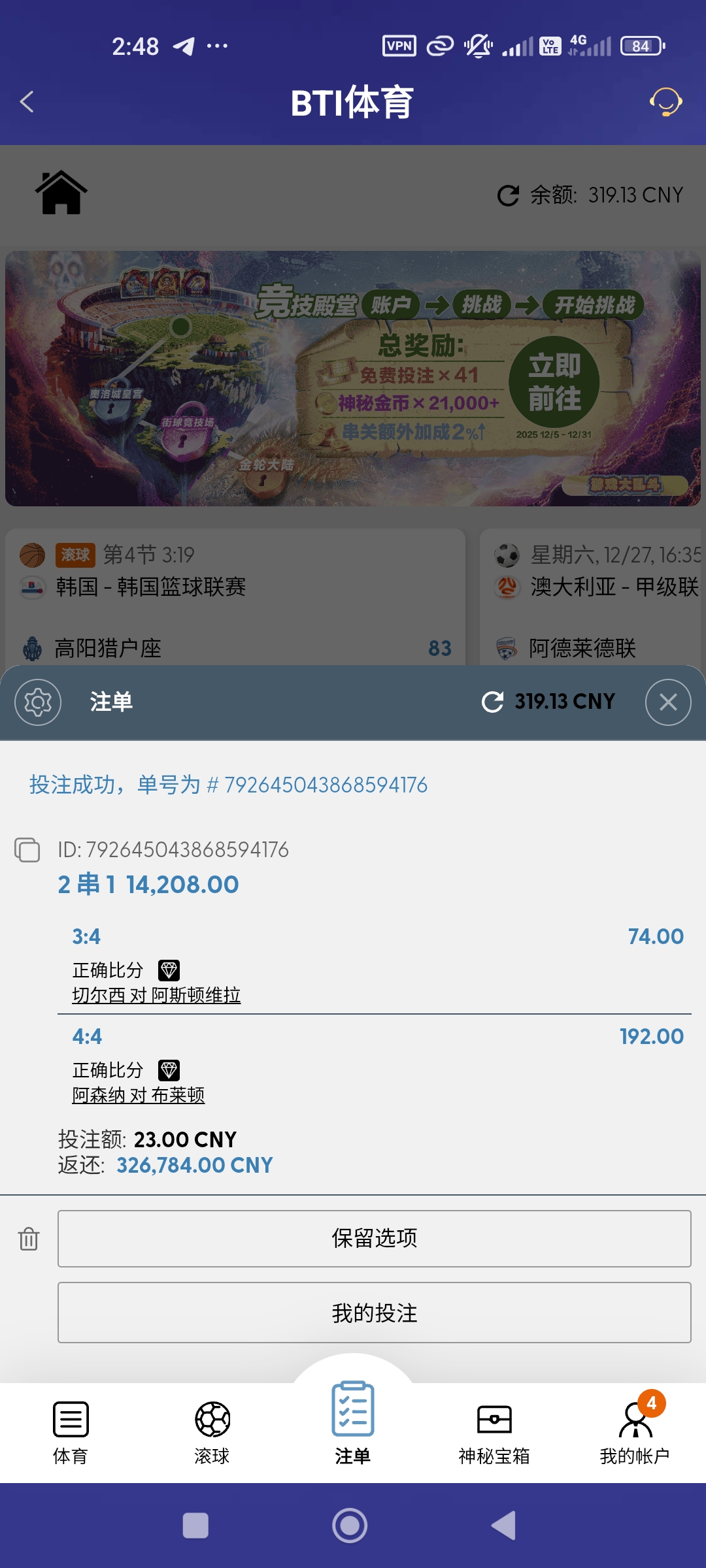Open the 切尔西 对 阿斯顿维拉 match link
706x1568 pixels.
(x=157, y=996)
